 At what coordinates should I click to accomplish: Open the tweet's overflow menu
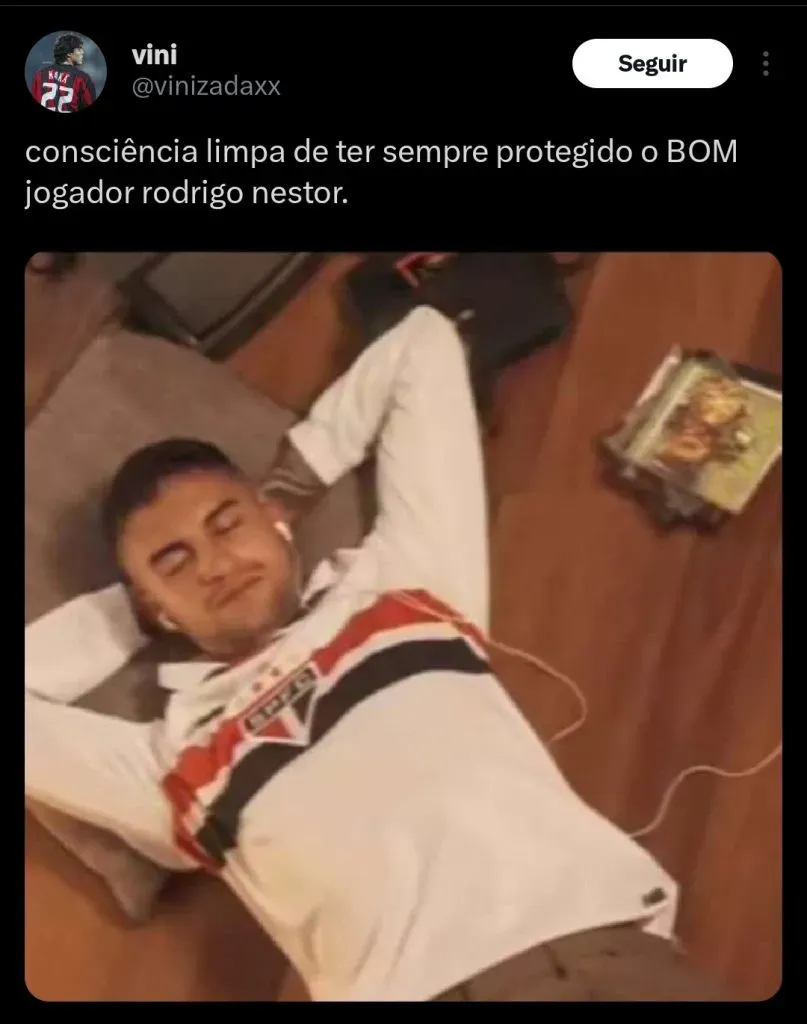coord(766,64)
